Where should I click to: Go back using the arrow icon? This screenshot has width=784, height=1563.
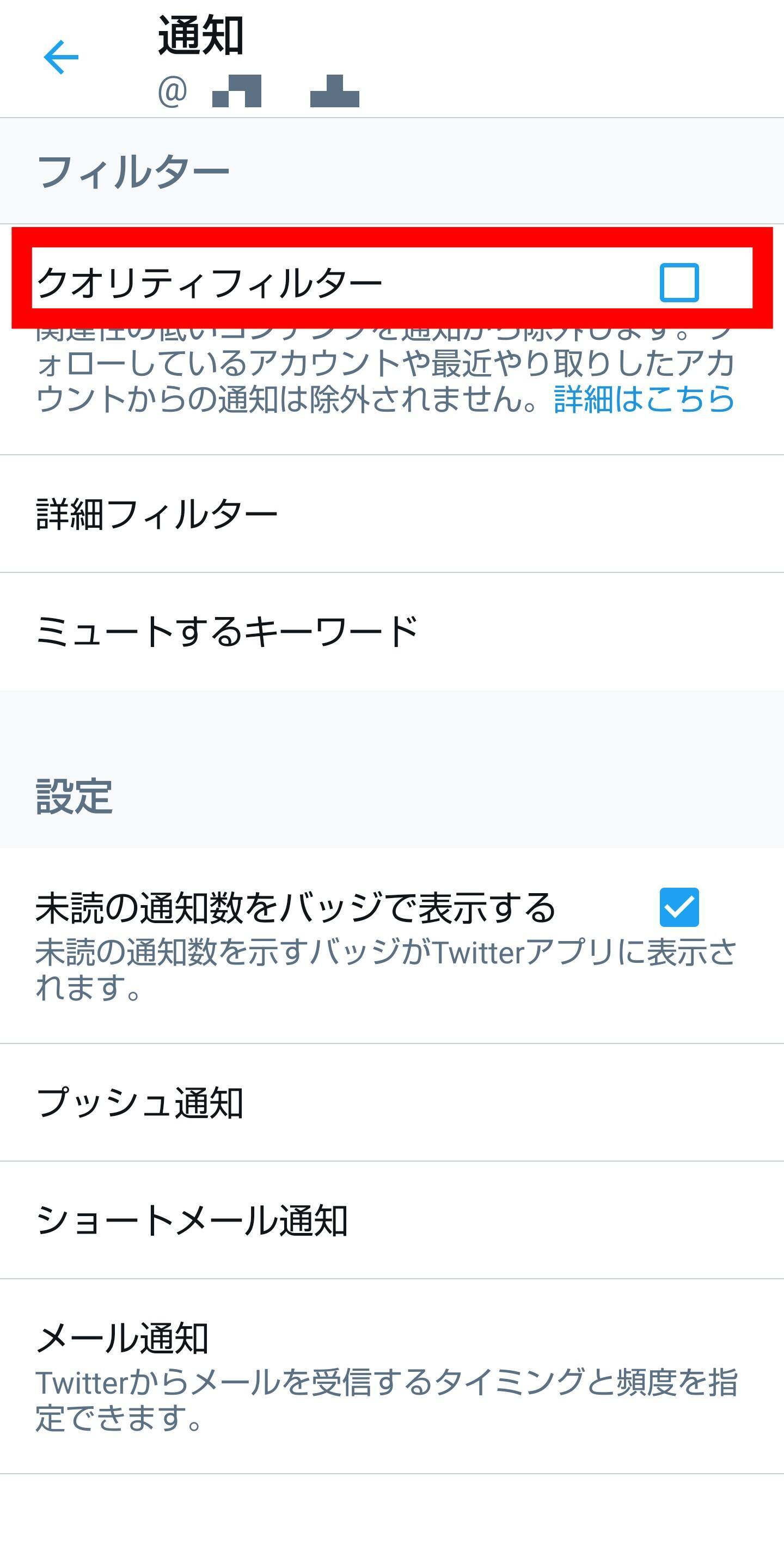click(62, 57)
